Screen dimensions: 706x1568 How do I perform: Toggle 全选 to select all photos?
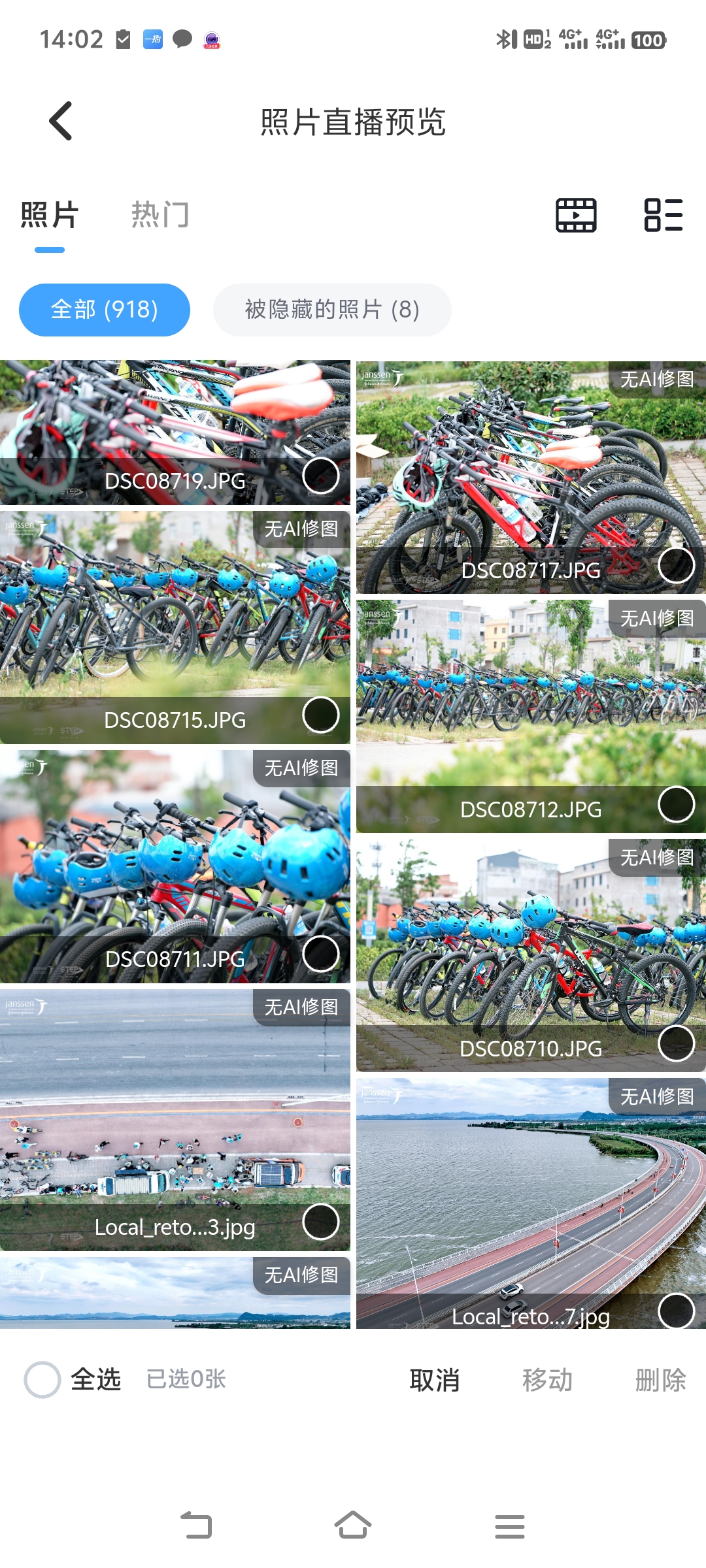42,1380
